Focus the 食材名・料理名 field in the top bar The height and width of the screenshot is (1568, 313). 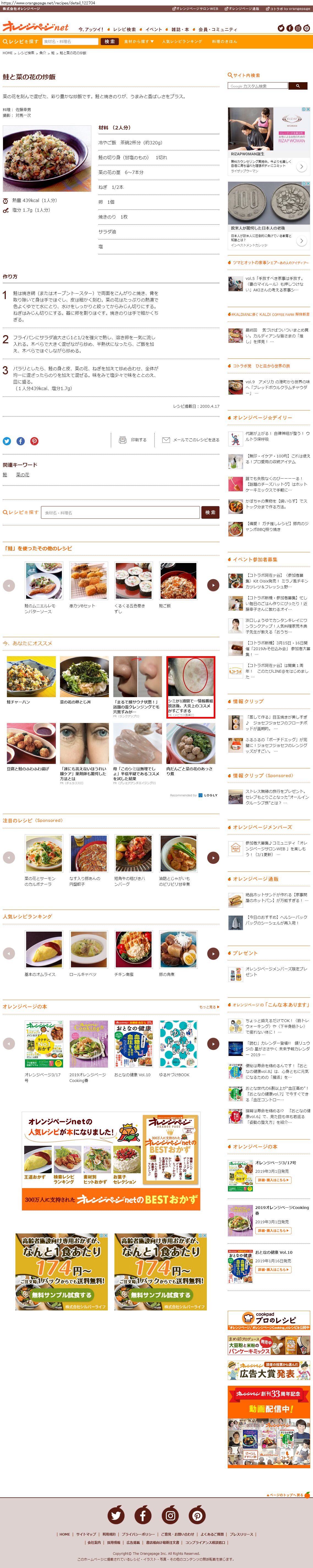tap(70, 42)
